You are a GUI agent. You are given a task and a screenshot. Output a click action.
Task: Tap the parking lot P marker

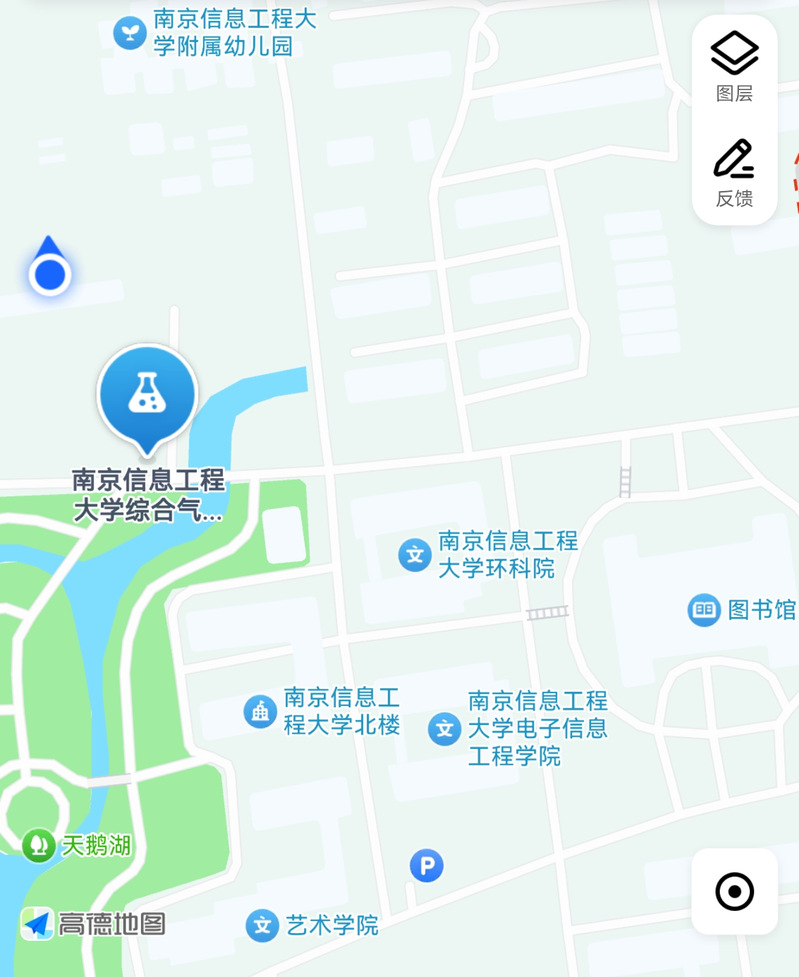(427, 865)
